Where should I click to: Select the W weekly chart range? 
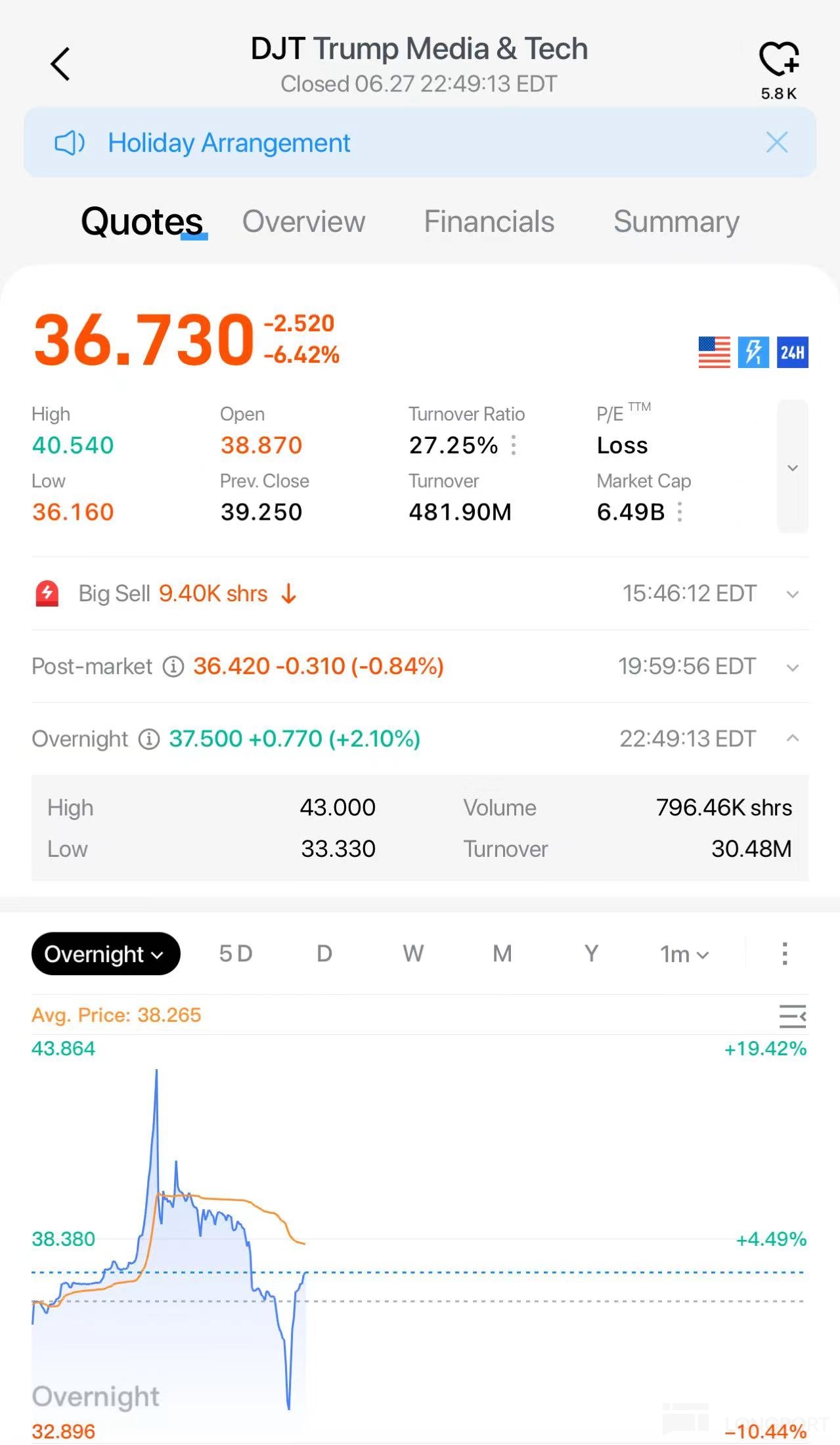click(x=413, y=953)
